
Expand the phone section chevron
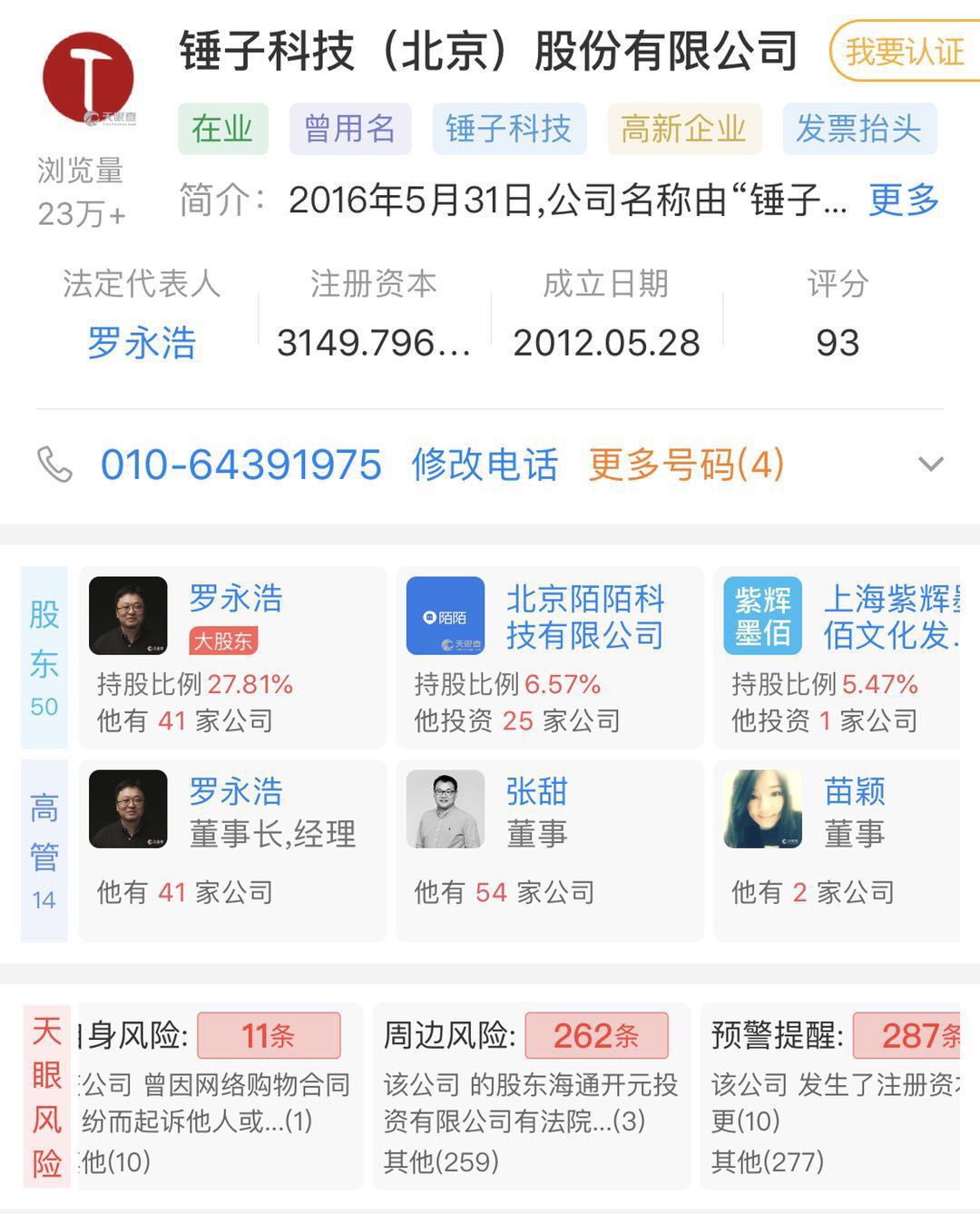tap(931, 465)
